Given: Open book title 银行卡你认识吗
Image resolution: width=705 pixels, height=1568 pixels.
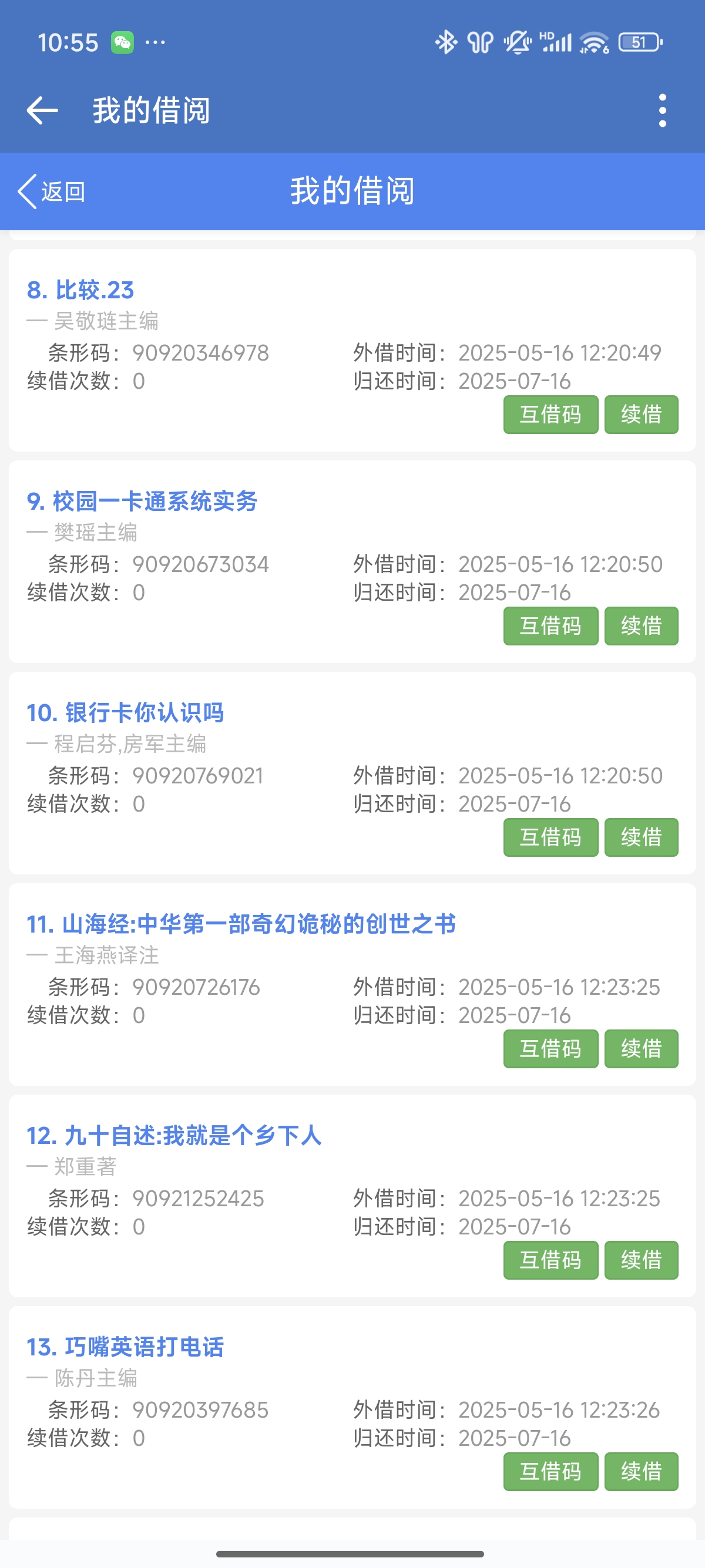Looking at the screenshot, I should point(125,713).
